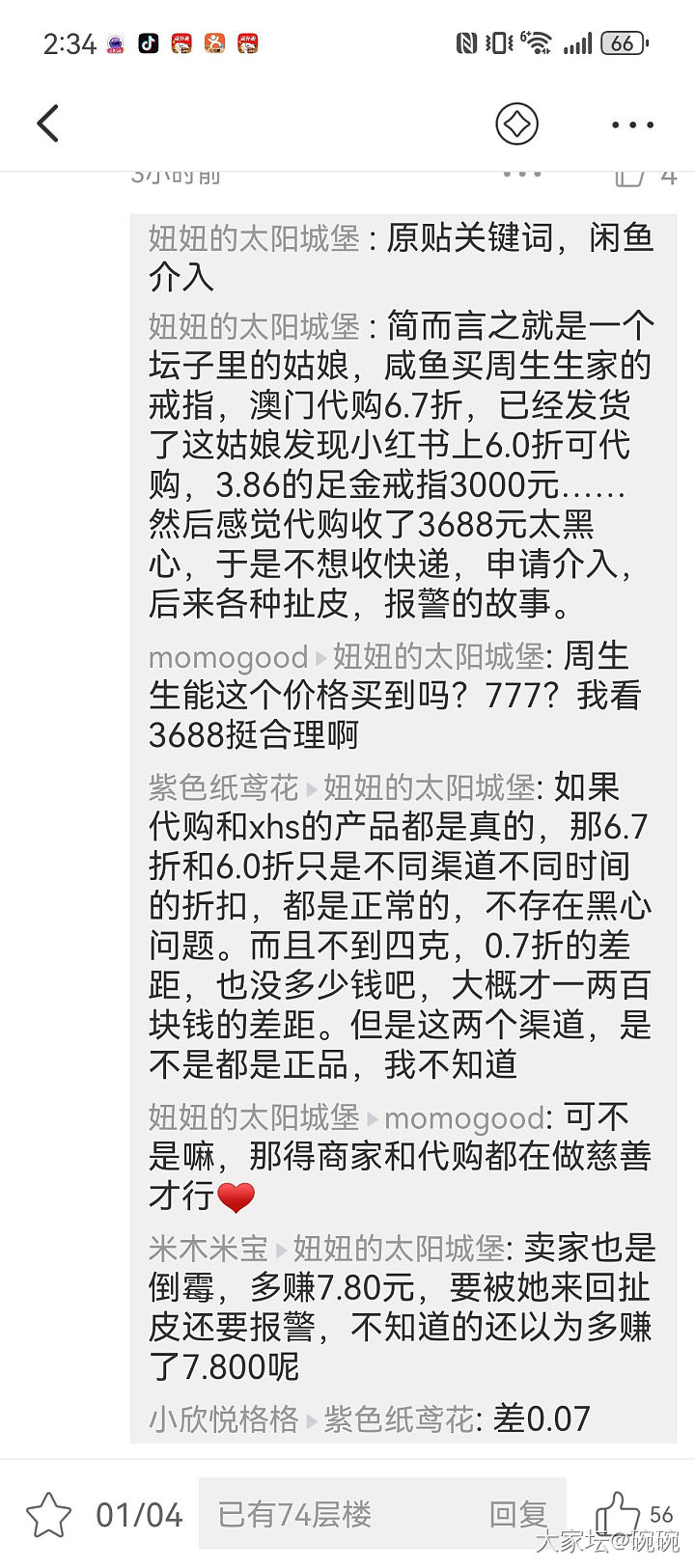Open the top-right overflow menu

(x=632, y=124)
